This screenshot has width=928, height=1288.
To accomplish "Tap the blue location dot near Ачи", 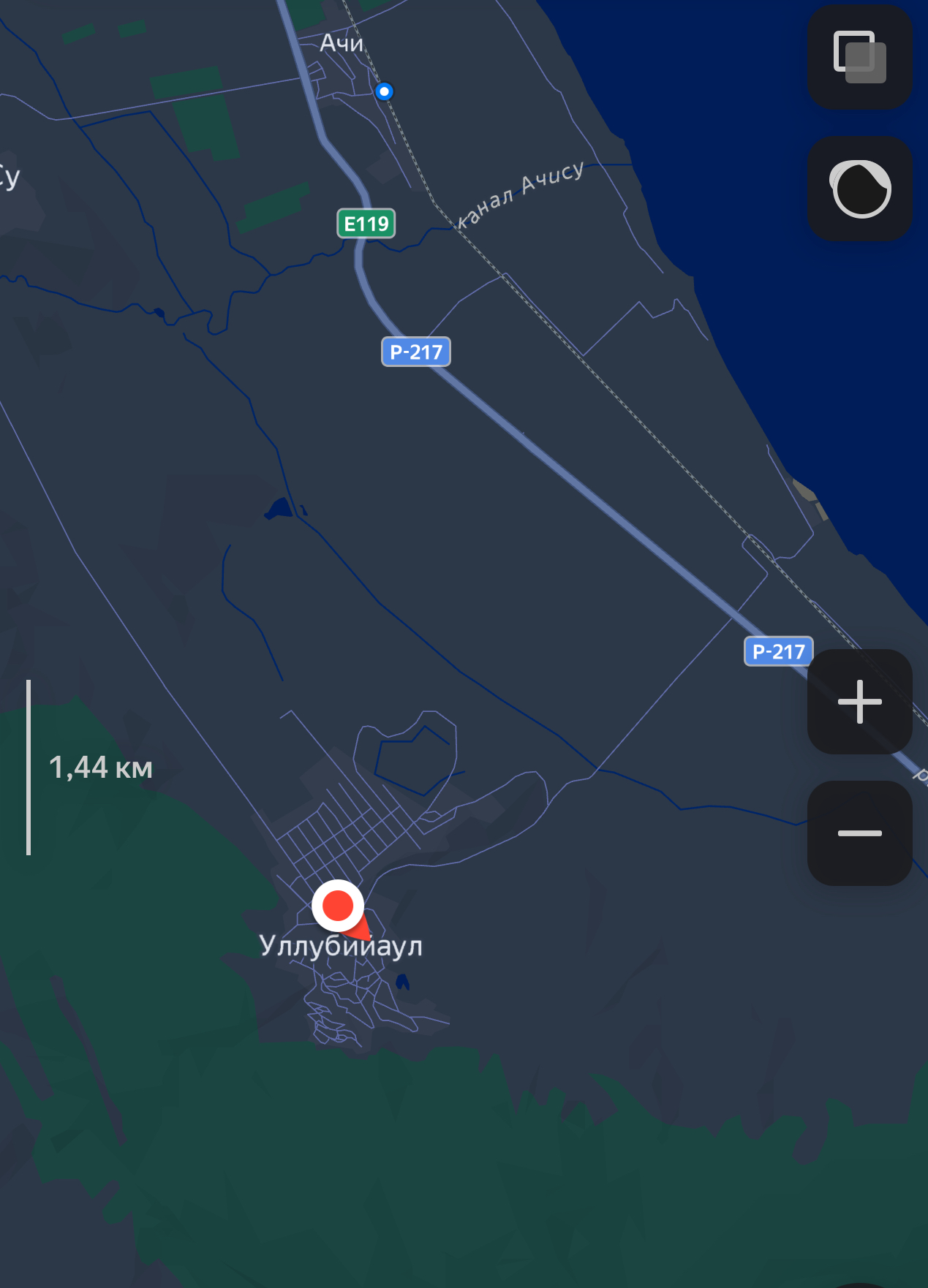I will (x=384, y=91).
